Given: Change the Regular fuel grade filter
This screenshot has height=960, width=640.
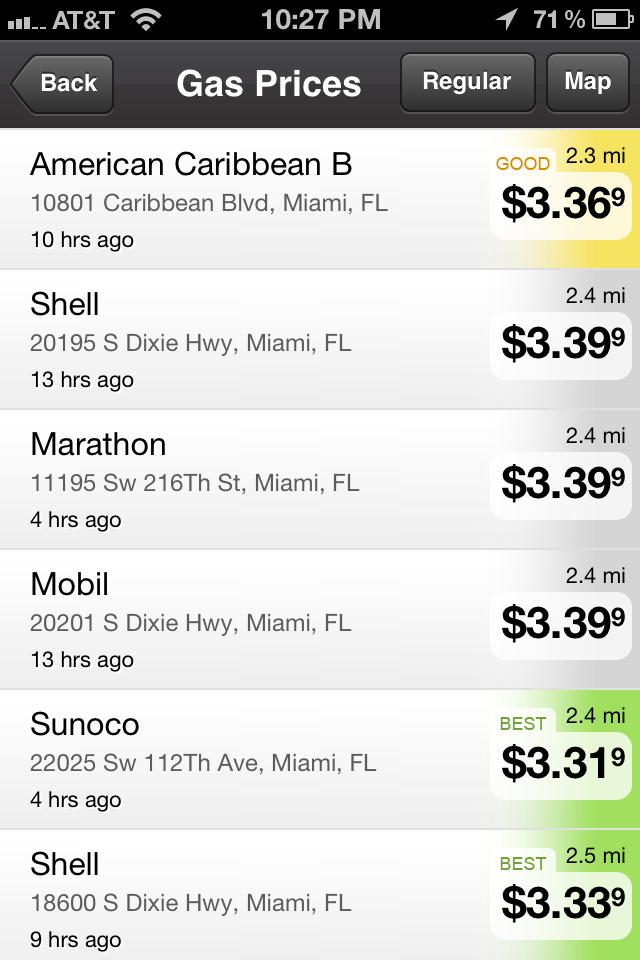Looking at the screenshot, I should pos(467,82).
